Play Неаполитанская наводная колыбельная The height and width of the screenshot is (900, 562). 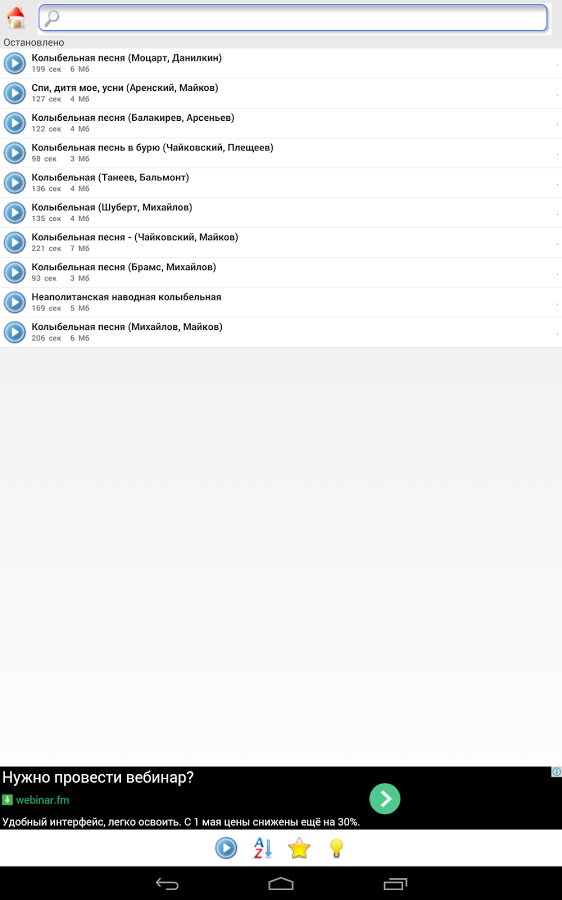click(15, 302)
